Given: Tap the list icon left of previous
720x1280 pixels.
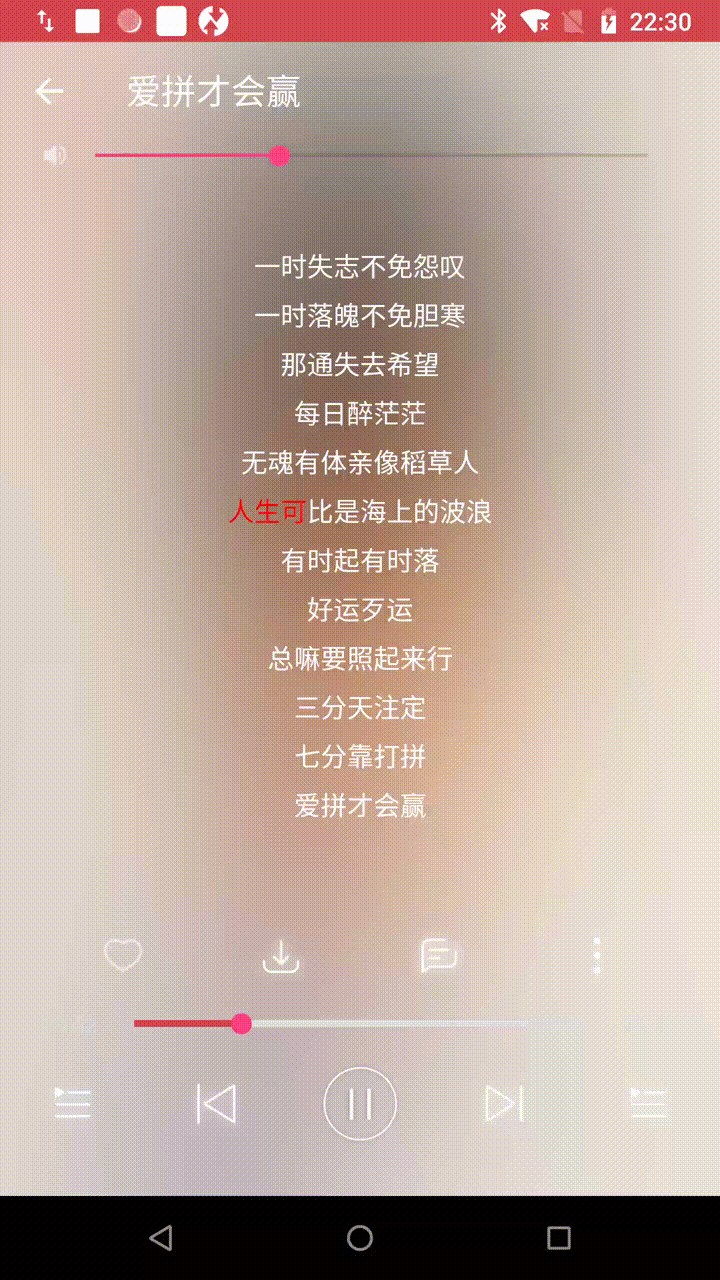Looking at the screenshot, I should tap(72, 1103).
